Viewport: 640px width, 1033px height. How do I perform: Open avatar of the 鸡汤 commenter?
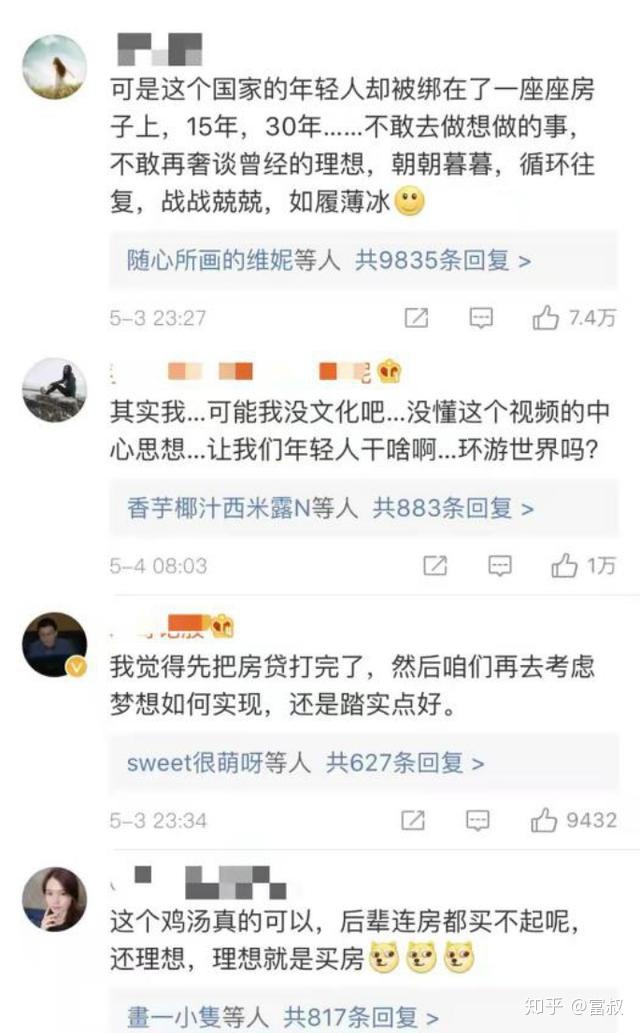pyautogui.click(x=55, y=899)
